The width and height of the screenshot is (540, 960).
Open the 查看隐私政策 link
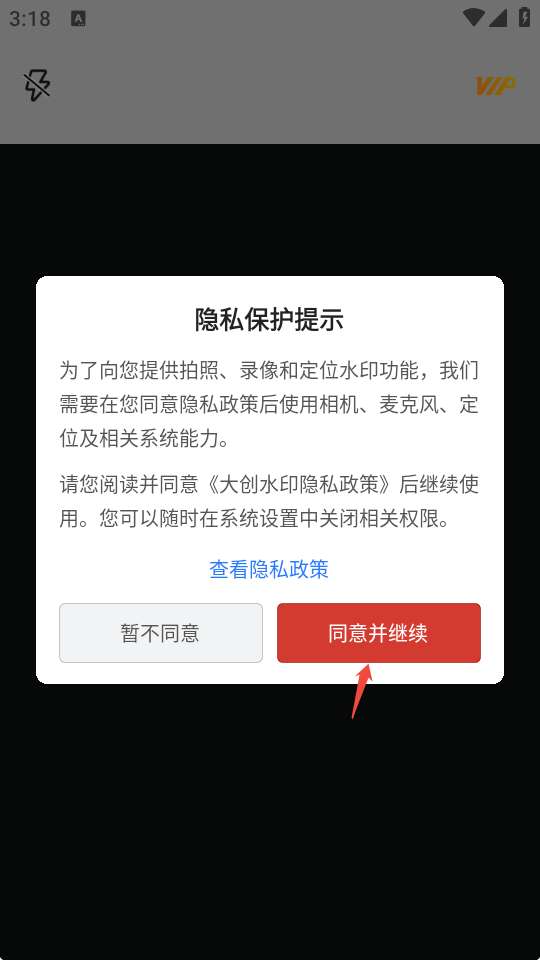click(x=269, y=569)
